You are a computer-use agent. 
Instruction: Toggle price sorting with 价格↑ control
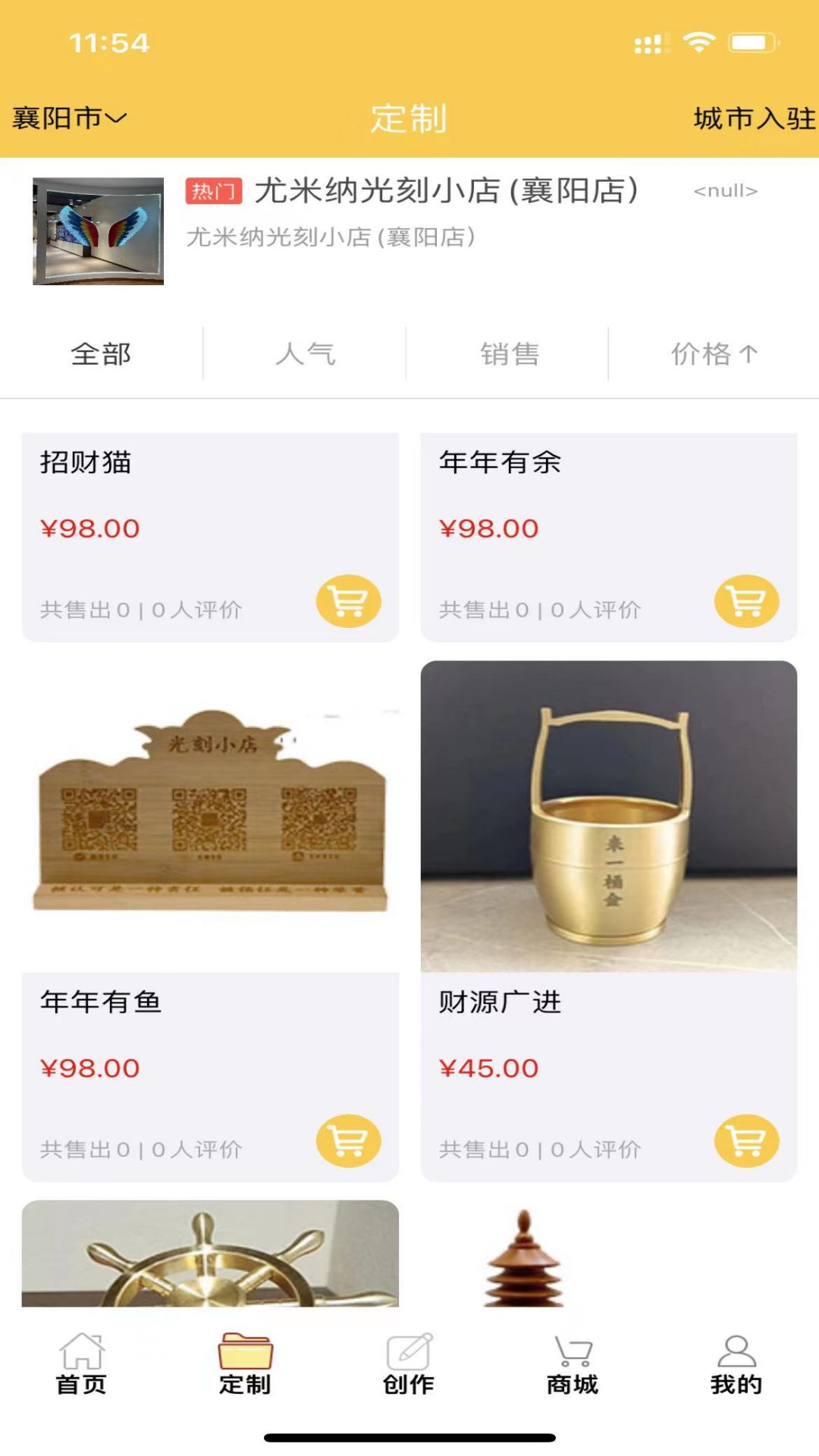click(x=714, y=353)
